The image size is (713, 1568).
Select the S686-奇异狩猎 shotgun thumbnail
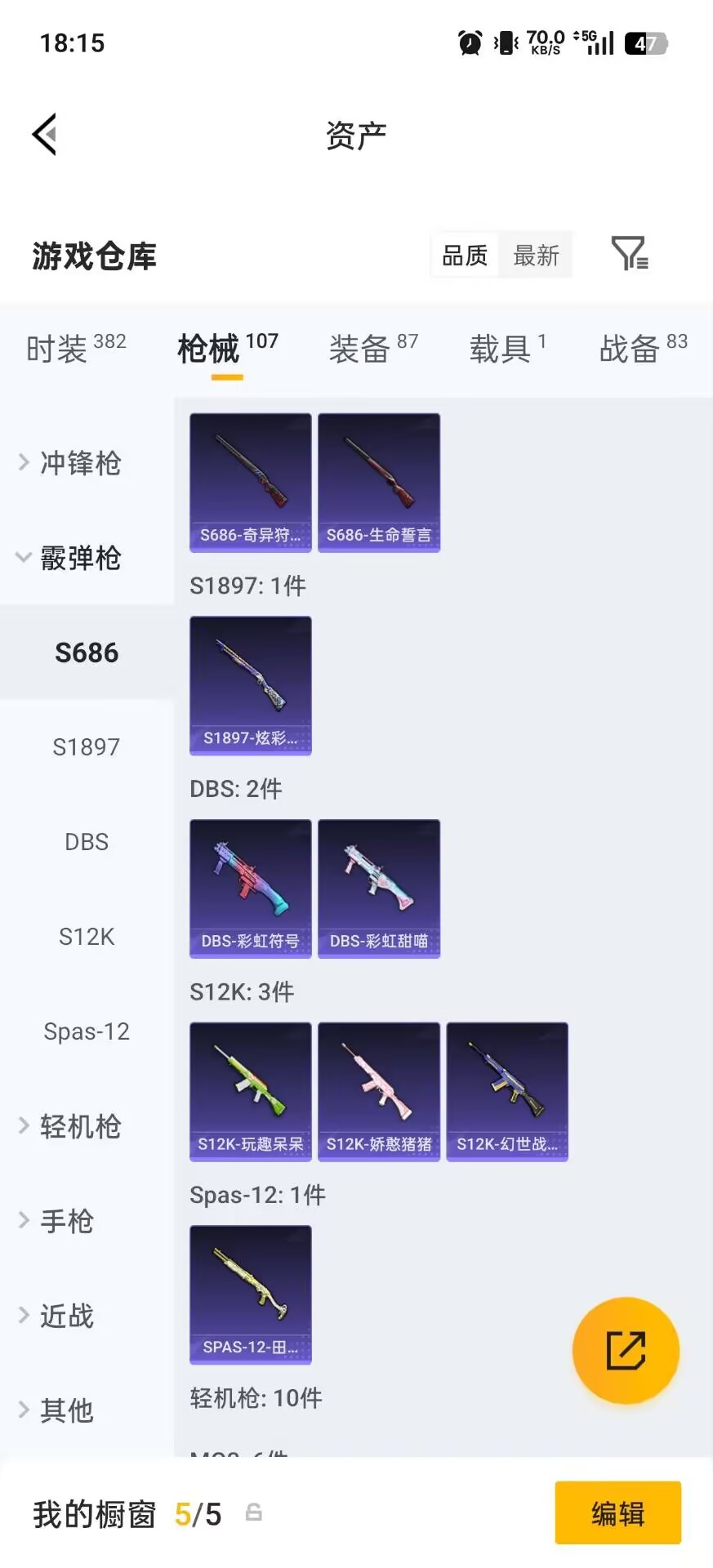249,482
